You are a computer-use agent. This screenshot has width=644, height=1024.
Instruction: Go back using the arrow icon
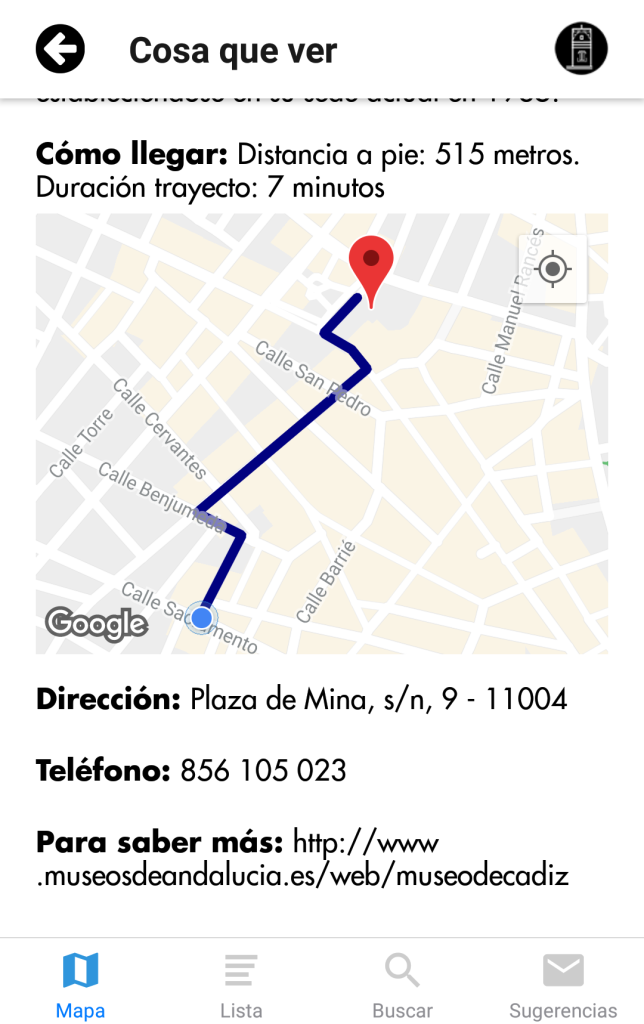point(61,49)
